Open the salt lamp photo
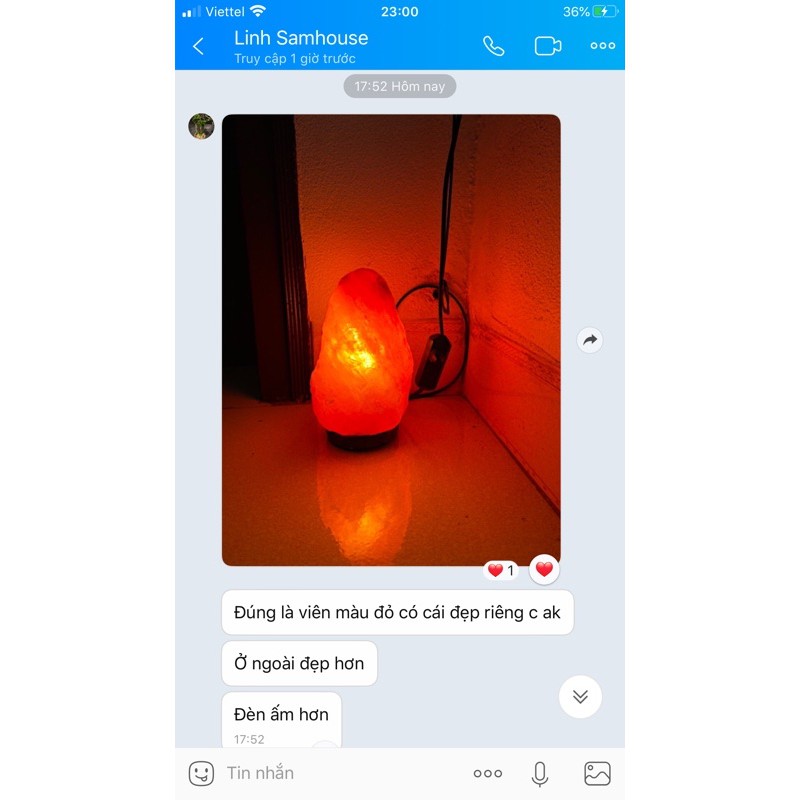 click(391, 340)
